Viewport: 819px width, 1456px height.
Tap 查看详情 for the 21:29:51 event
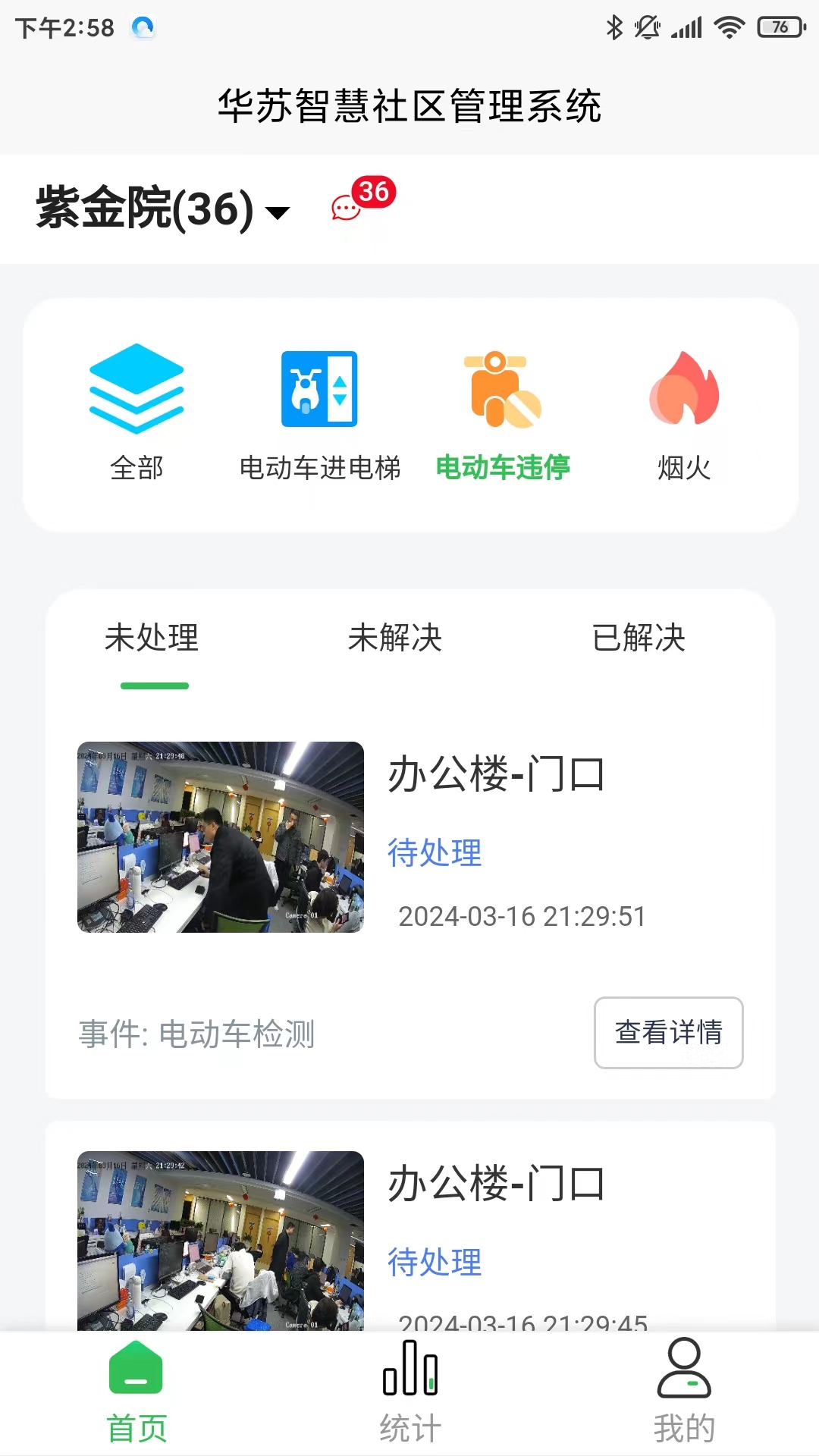click(668, 1033)
